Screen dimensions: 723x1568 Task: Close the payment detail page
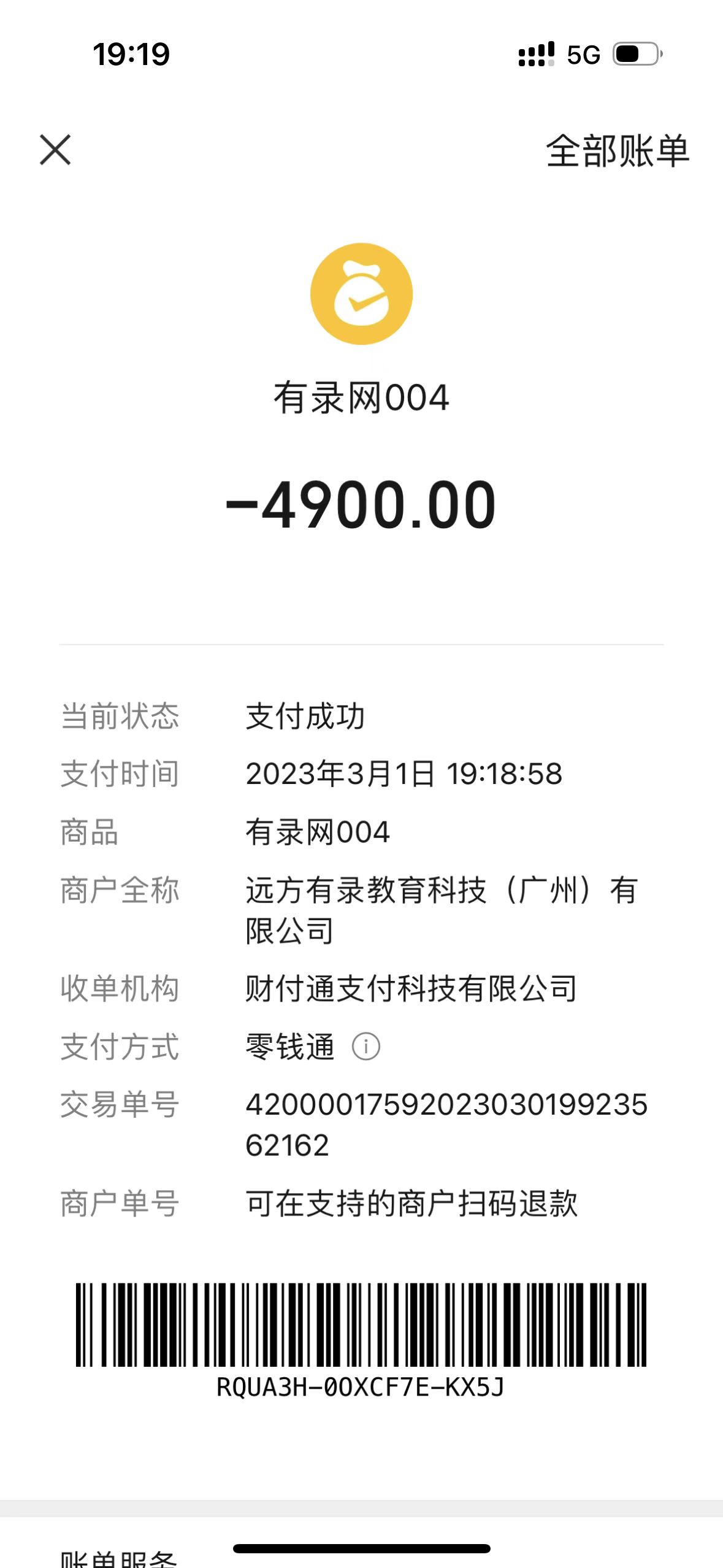(55, 150)
